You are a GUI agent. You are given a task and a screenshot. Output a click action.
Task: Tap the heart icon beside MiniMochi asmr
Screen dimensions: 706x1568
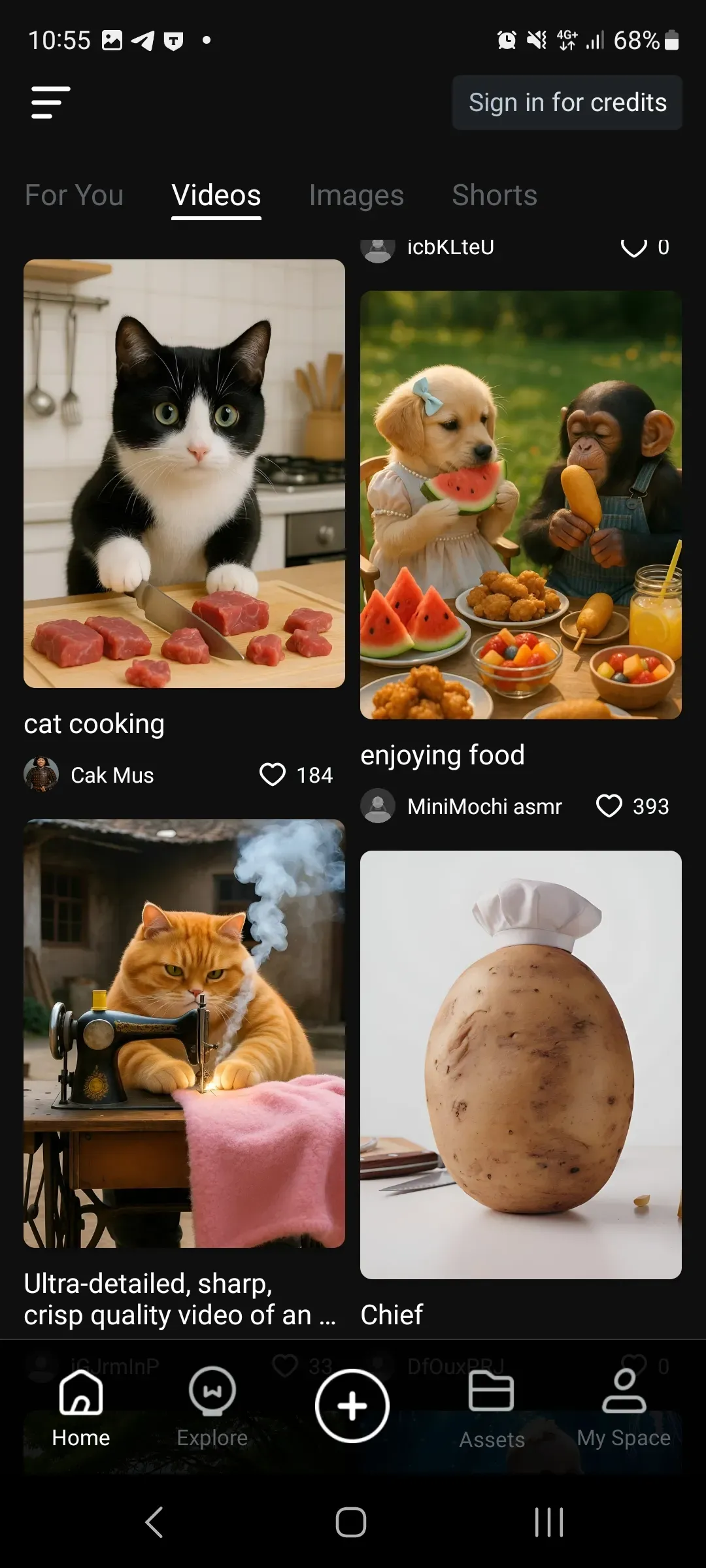[x=609, y=806]
